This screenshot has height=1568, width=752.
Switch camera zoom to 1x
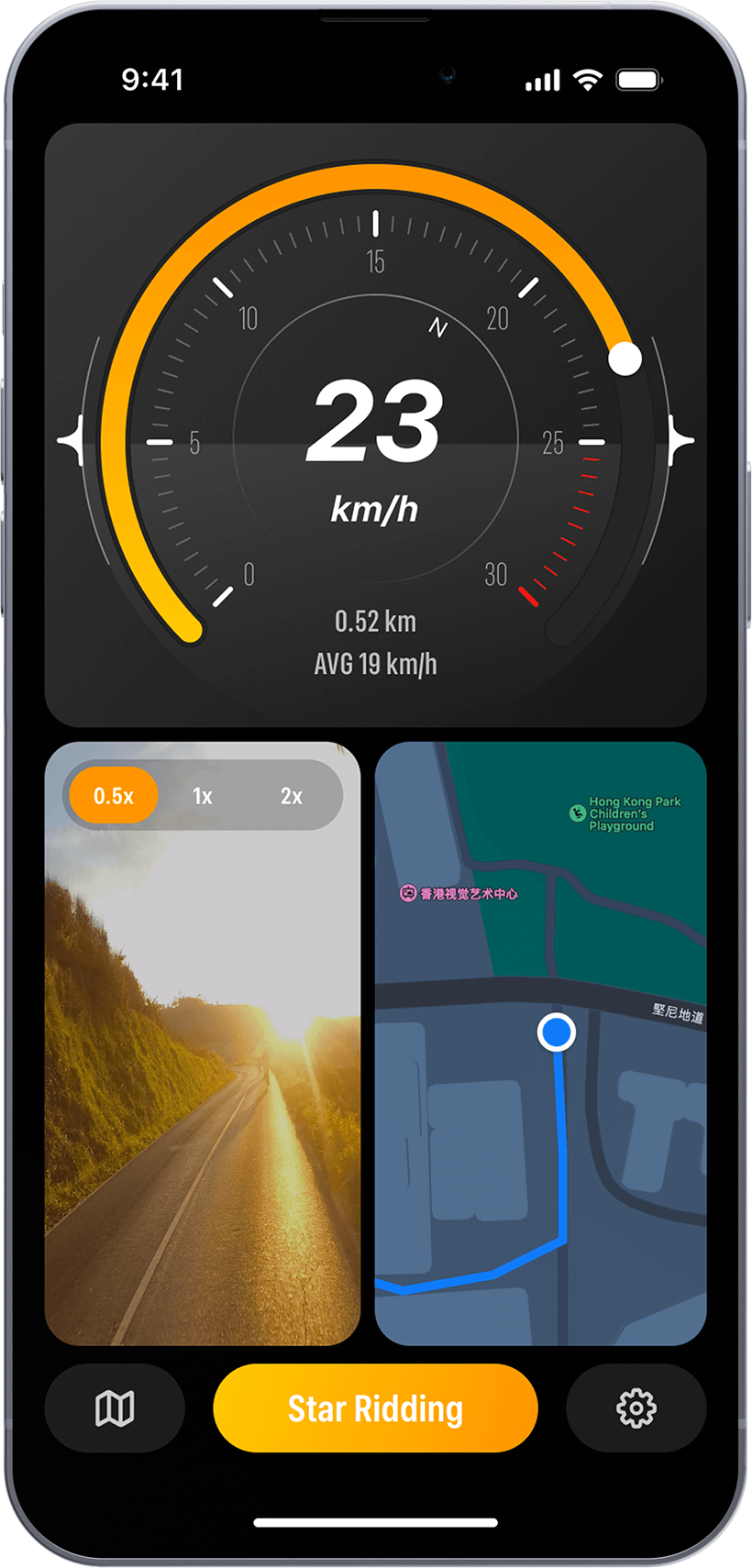203,795
